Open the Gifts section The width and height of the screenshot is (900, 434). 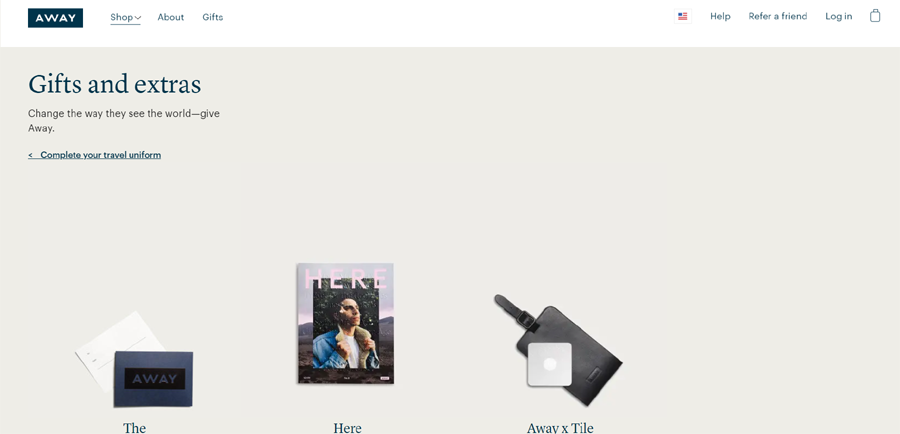(x=212, y=17)
